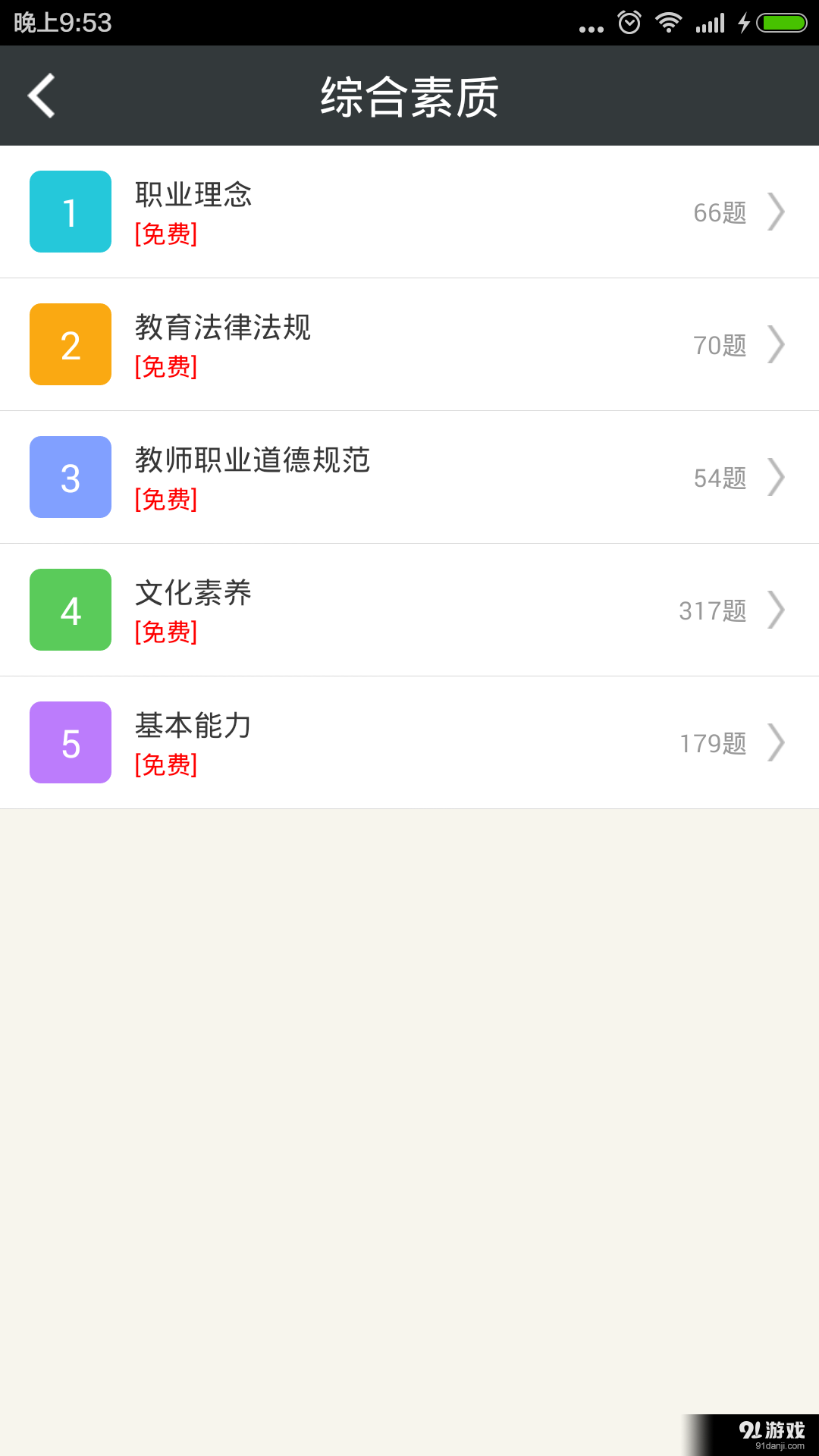
Task: Select the blue badge 3 for 教师职业道德规范
Action: (70, 477)
